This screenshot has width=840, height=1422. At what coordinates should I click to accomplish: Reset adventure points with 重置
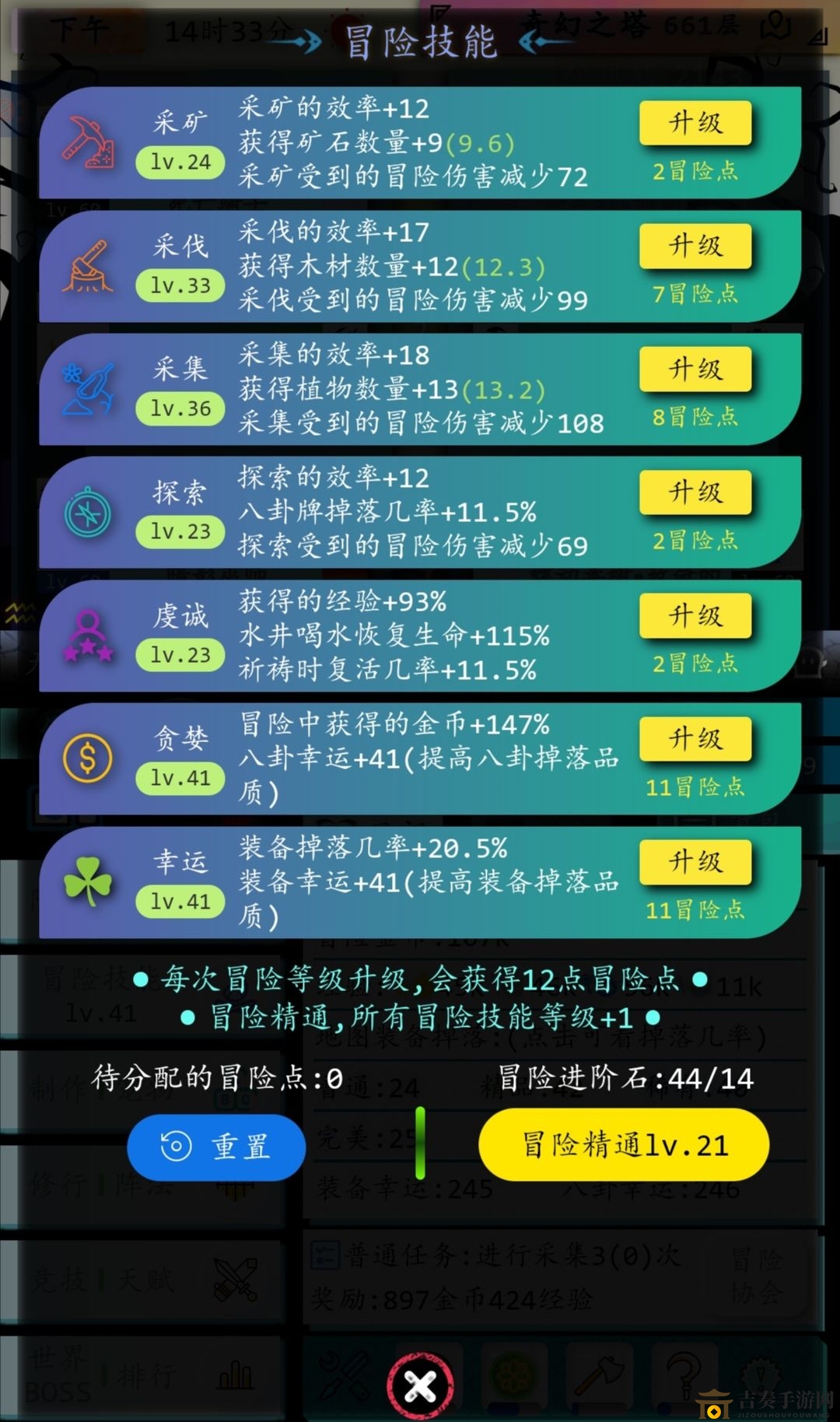click(x=215, y=1147)
